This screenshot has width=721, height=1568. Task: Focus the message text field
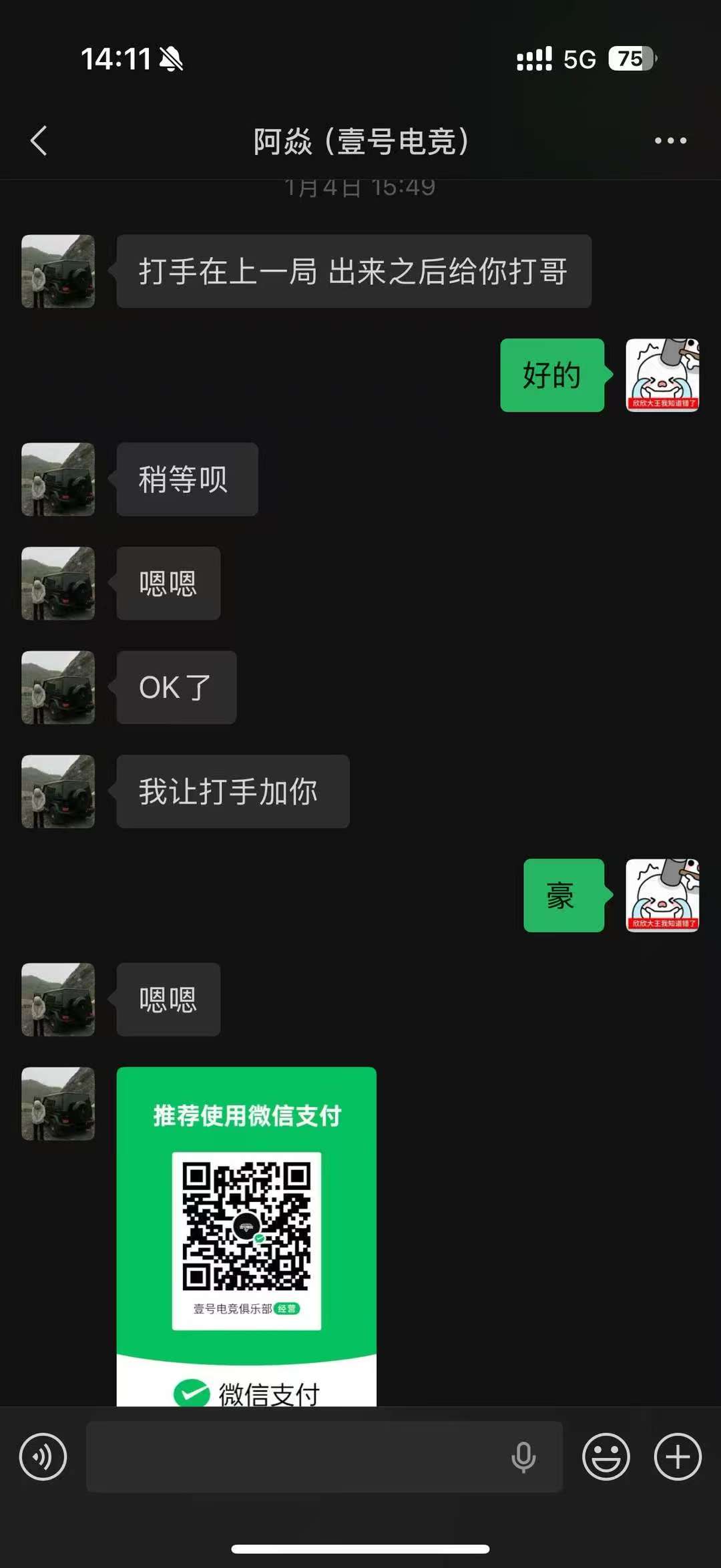[294, 1456]
